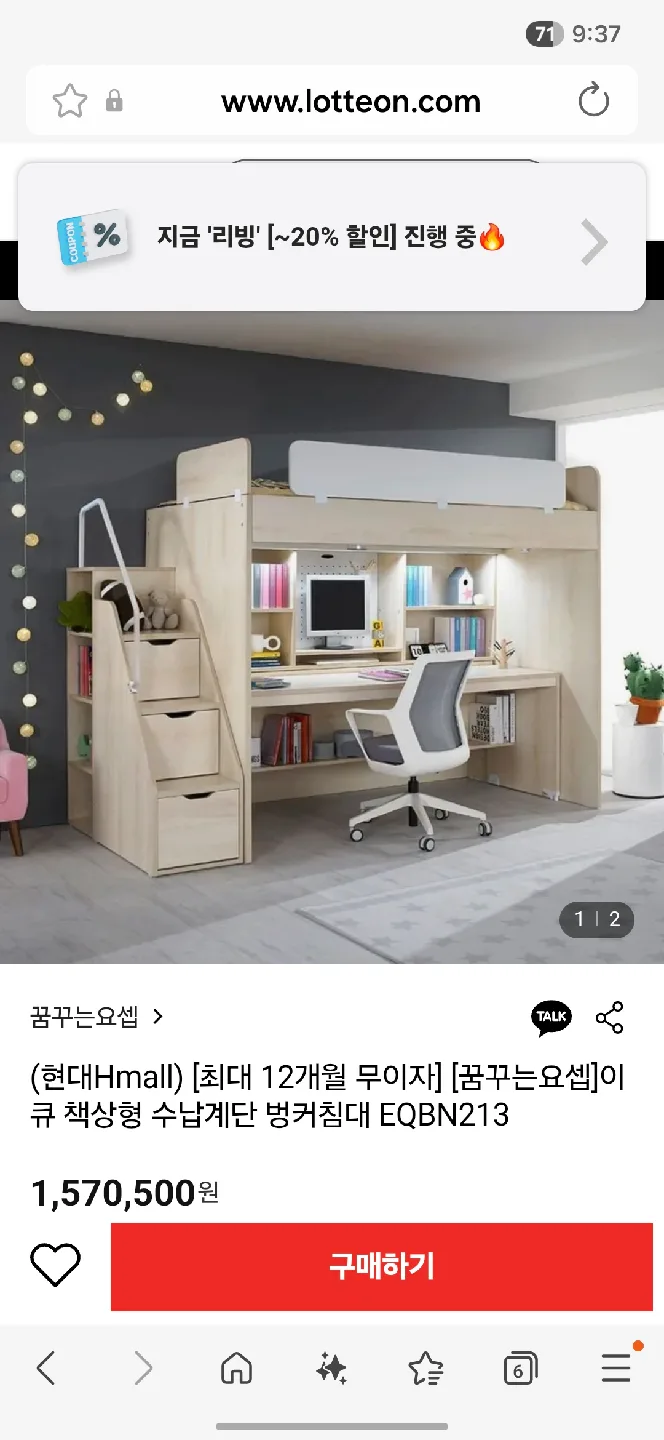The height and width of the screenshot is (1440, 664).
Task: Go back to the previous page
Action: tap(46, 1368)
